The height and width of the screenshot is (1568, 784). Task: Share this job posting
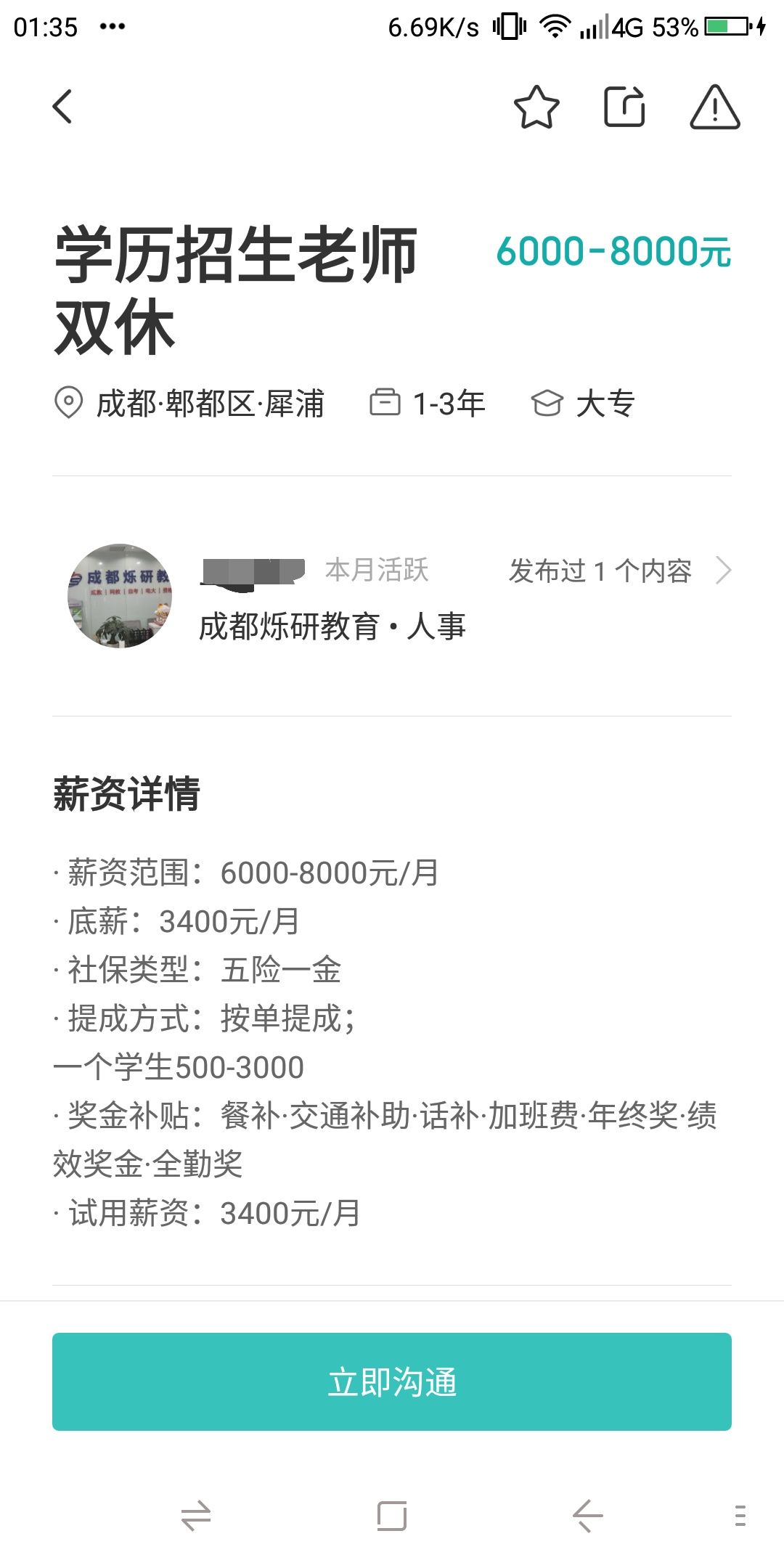coord(624,107)
